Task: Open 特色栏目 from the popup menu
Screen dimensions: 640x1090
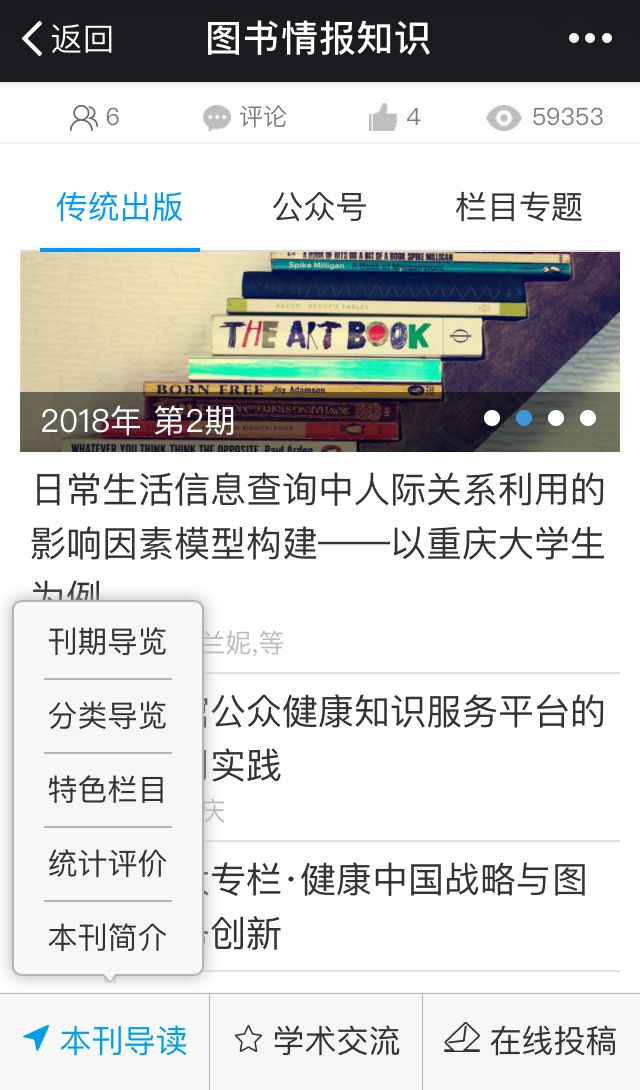Action: (x=107, y=790)
